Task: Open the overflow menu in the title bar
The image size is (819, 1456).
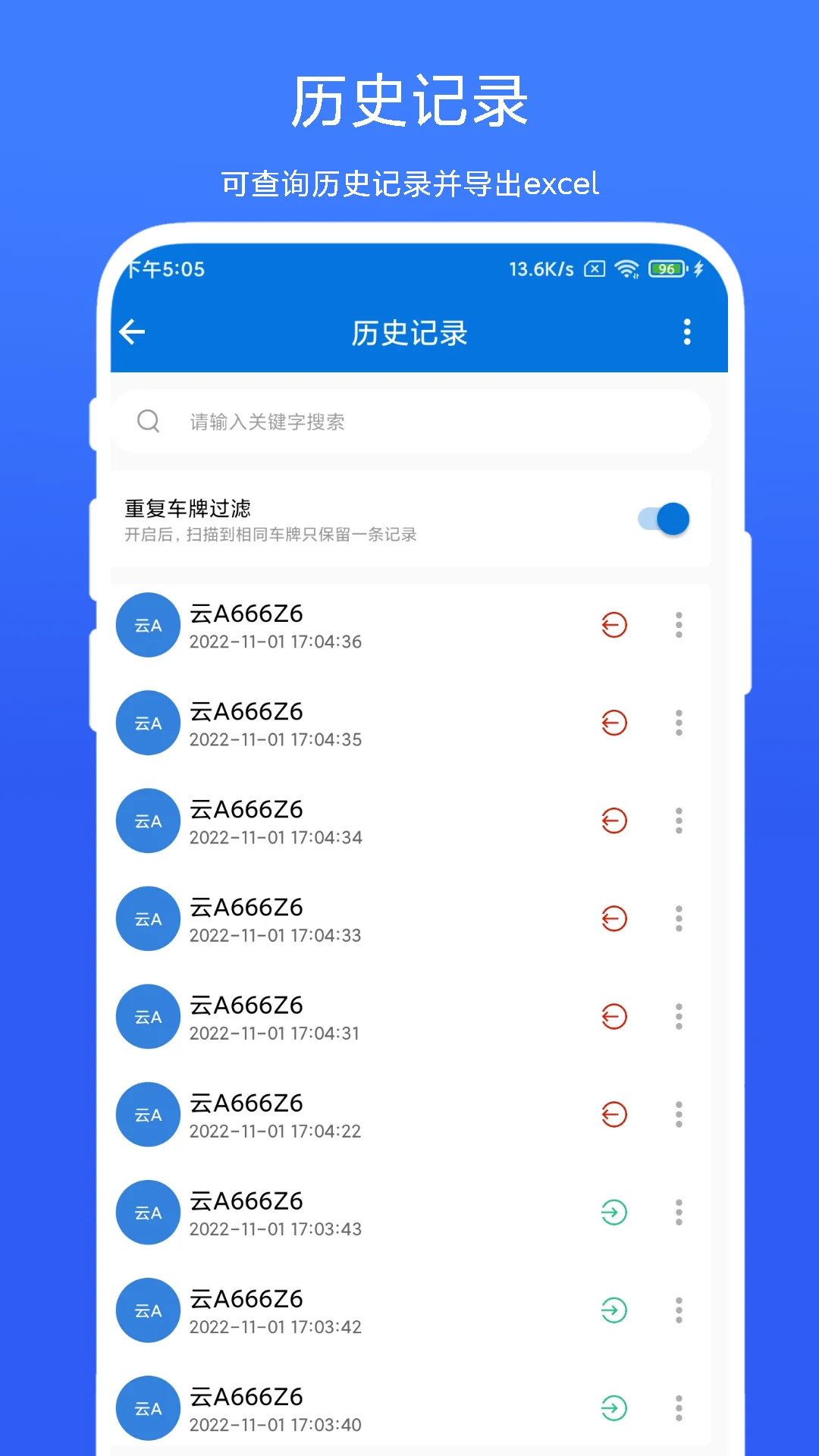Action: (687, 331)
